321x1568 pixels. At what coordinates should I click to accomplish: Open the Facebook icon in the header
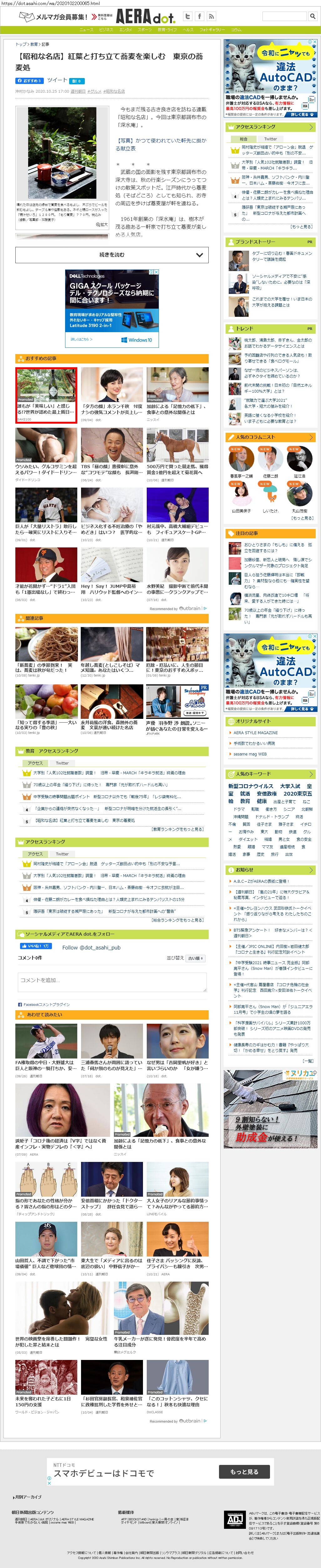pyautogui.click(x=199, y=16)
